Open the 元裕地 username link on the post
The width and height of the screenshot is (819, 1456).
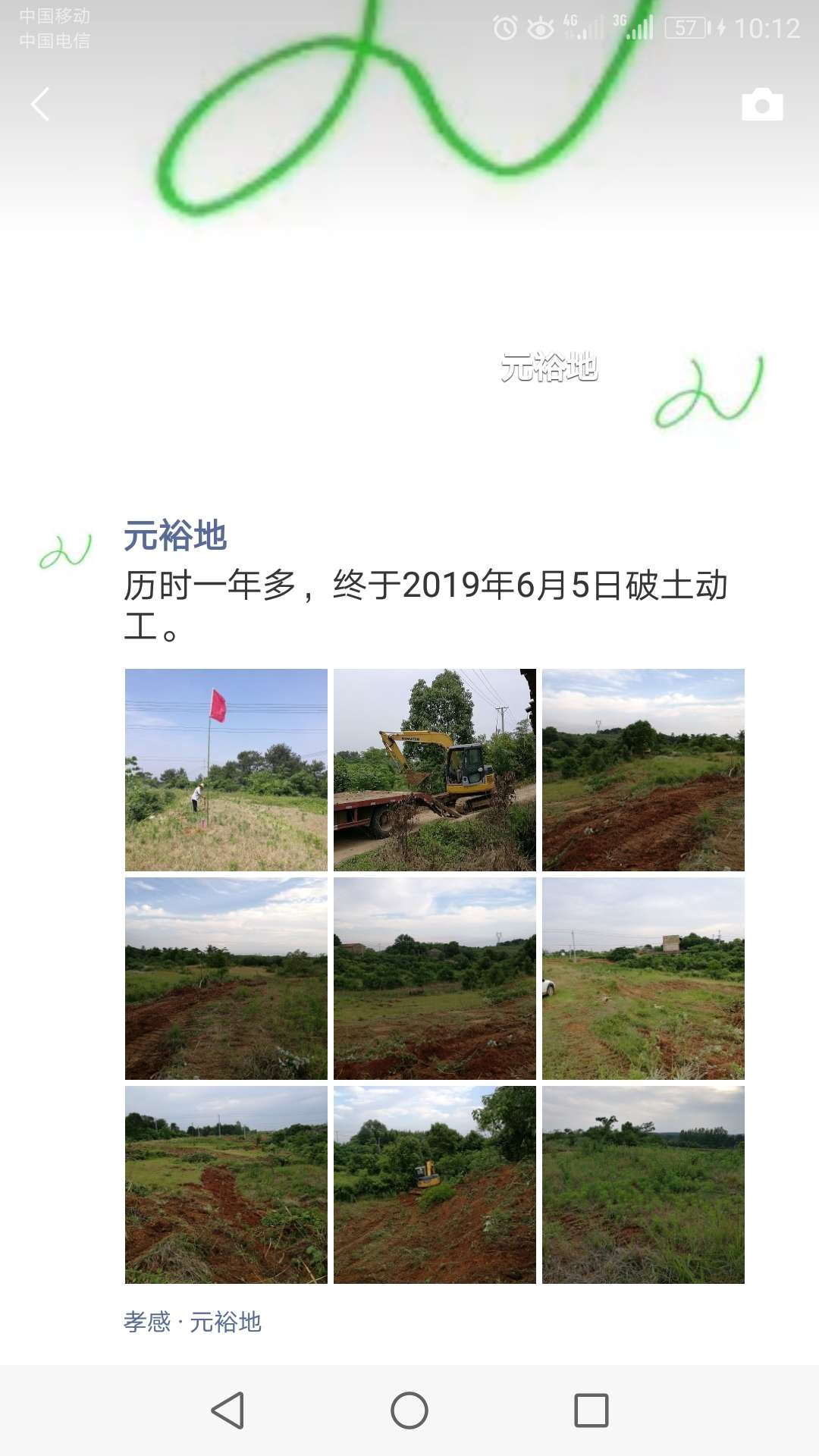175,535
